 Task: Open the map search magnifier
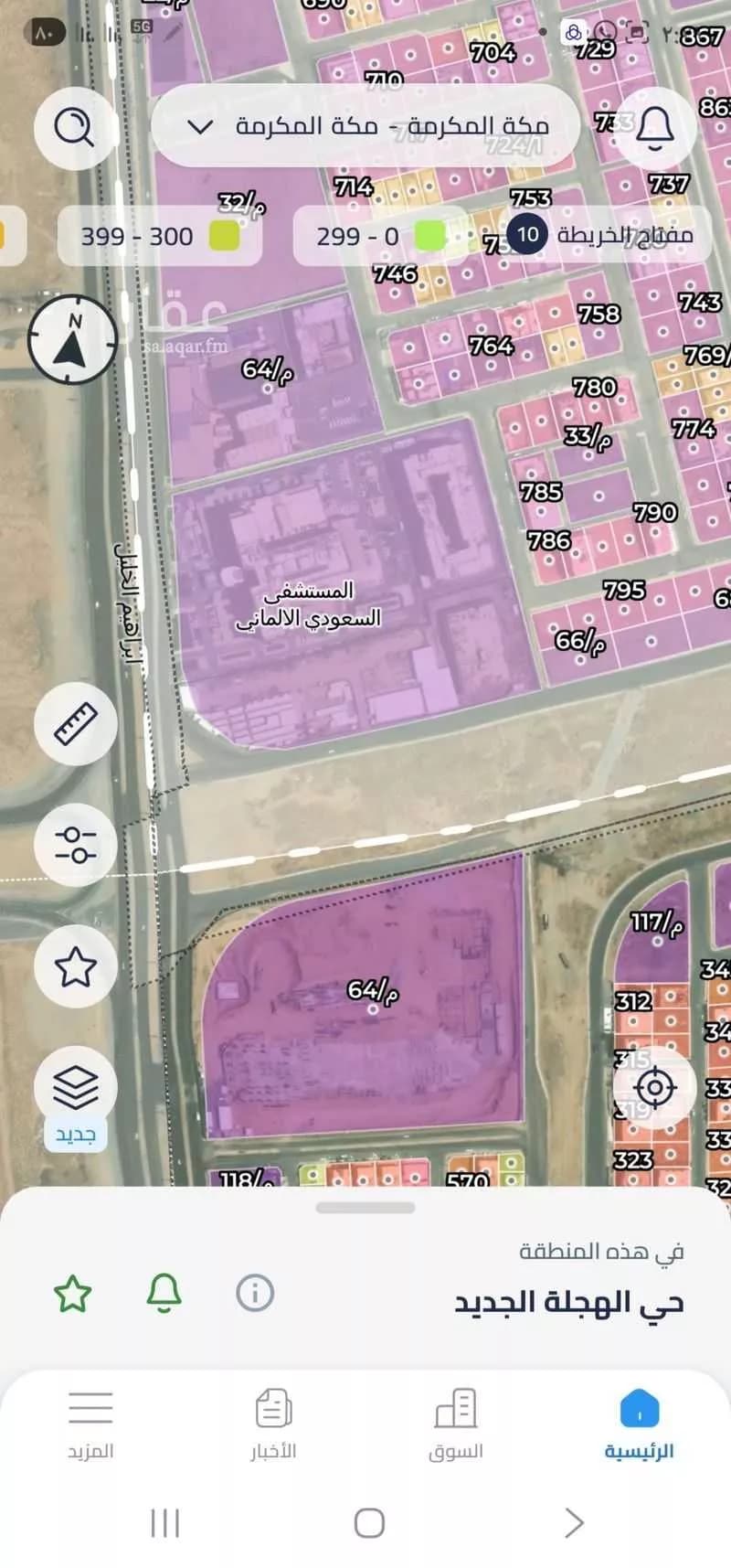tap(75, 127)
